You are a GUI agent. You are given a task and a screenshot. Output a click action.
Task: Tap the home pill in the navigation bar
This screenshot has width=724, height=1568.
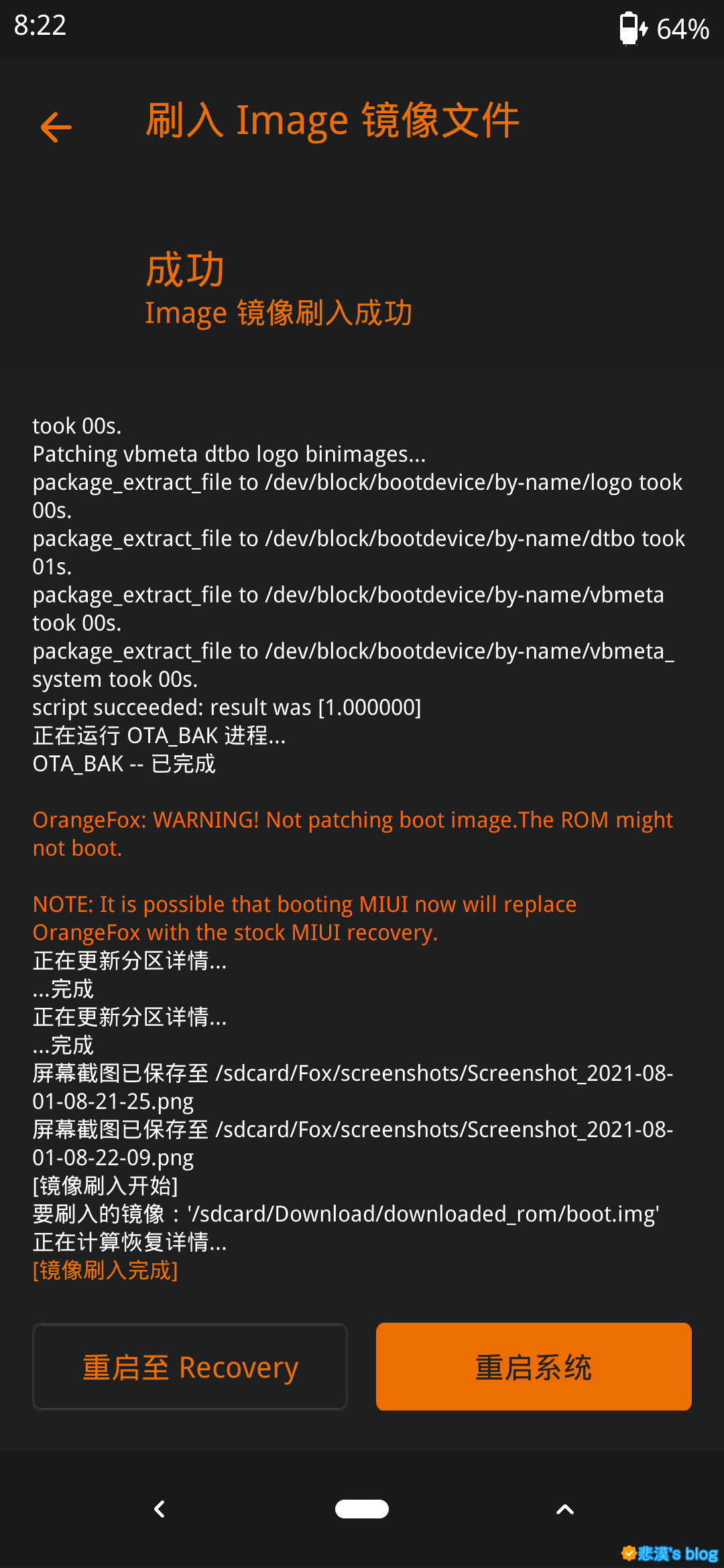point(362,1509)
